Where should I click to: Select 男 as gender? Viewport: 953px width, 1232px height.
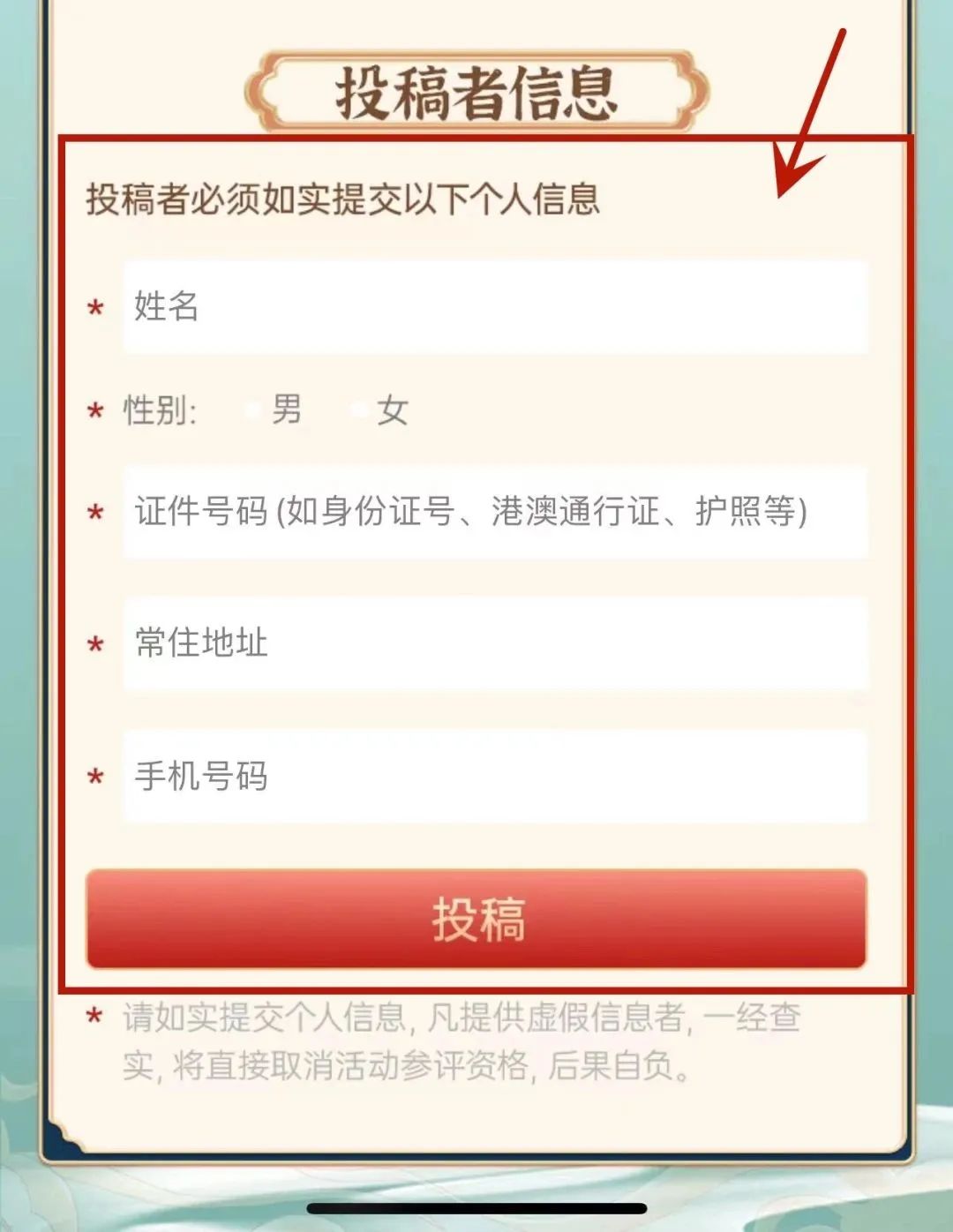point(255,409)
